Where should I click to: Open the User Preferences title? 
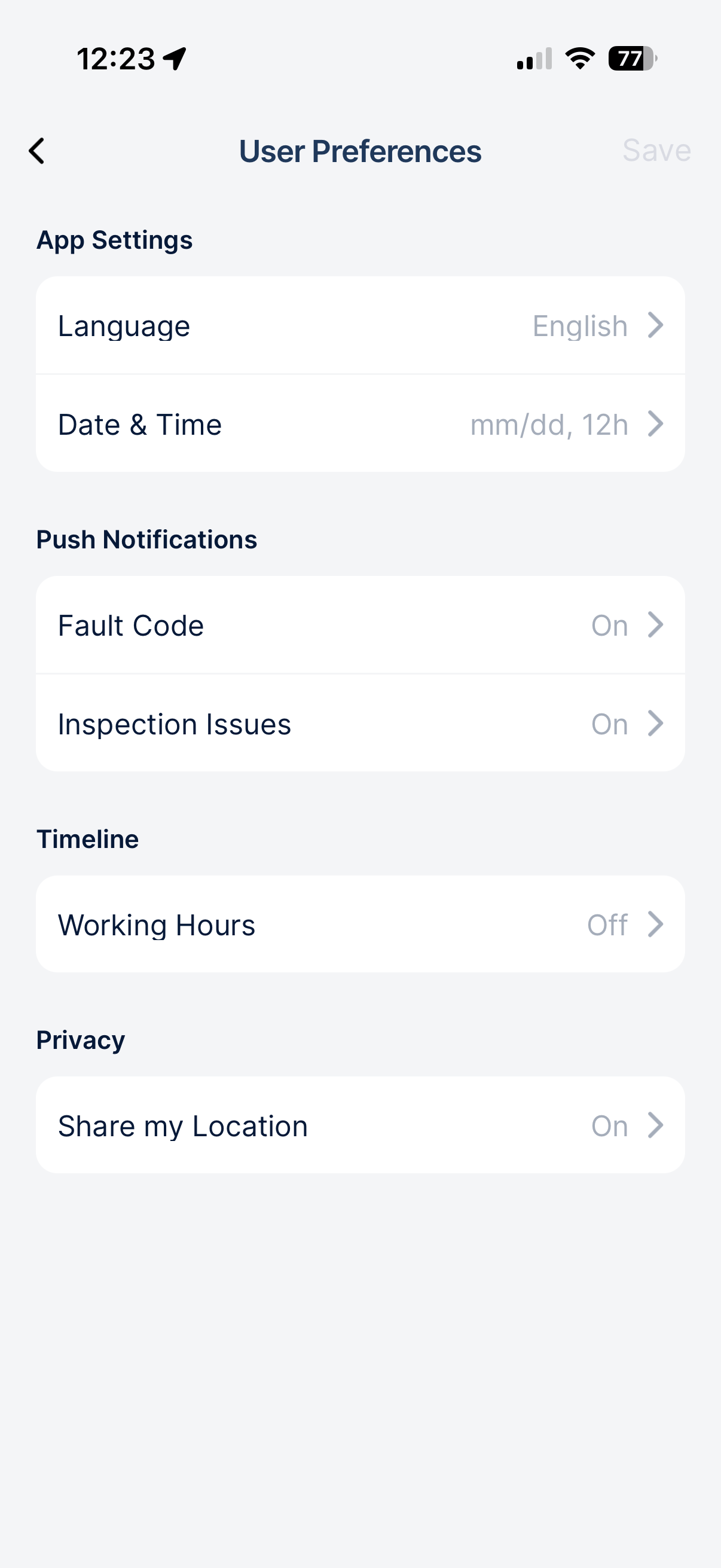(x=360, y=151)
